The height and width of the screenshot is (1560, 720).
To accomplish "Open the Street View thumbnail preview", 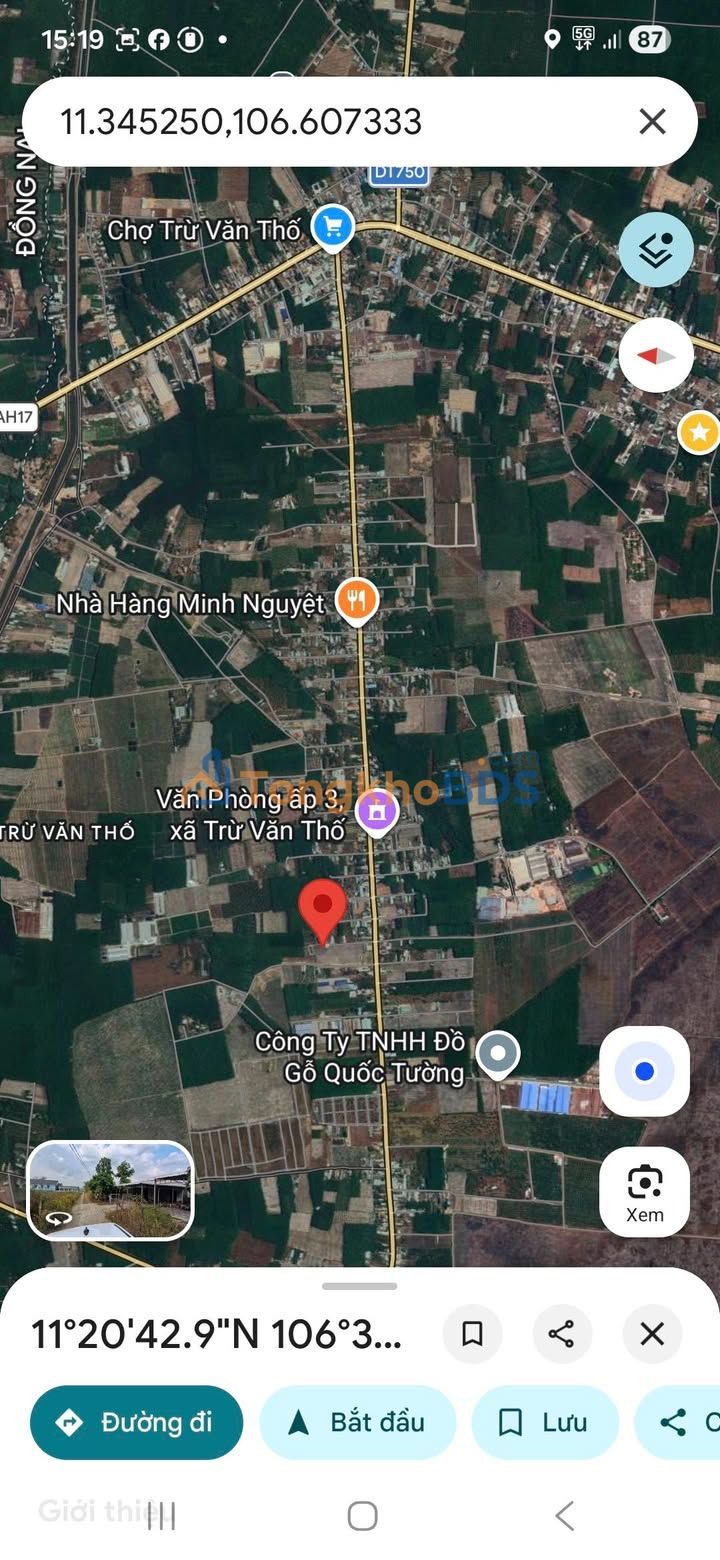I will click(x=110, y=1190).
